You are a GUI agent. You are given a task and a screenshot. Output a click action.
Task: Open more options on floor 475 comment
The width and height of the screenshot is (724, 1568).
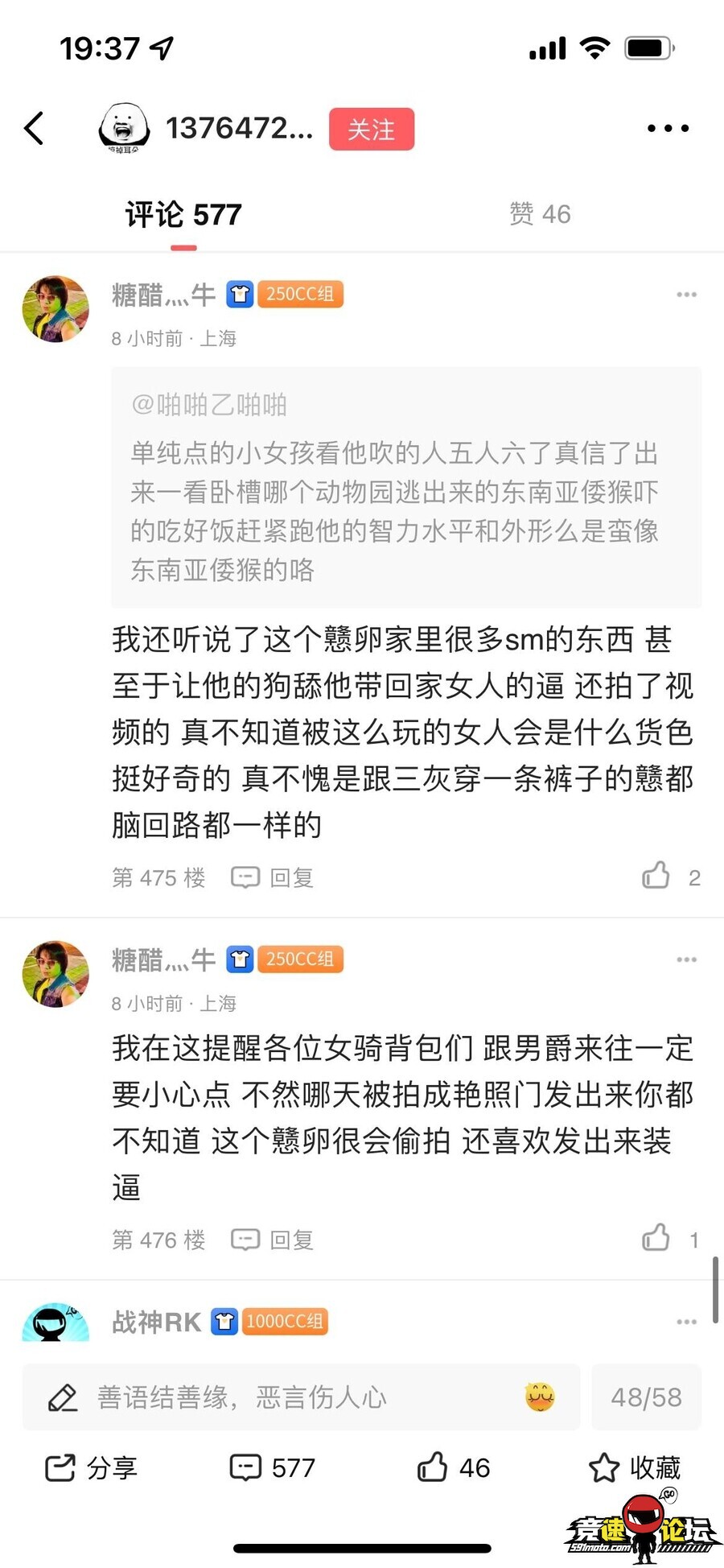point(686,295)
